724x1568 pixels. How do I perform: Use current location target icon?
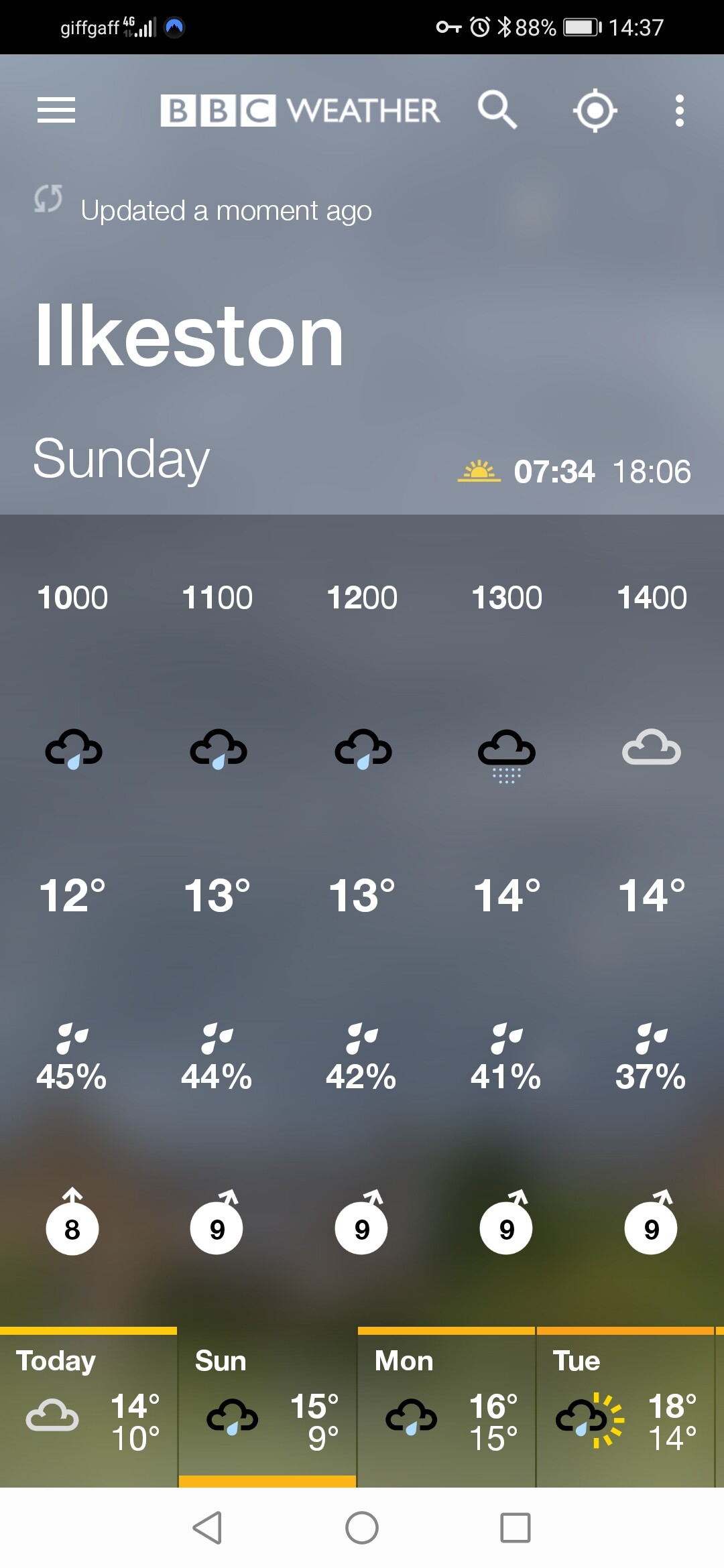coord(595,111)
